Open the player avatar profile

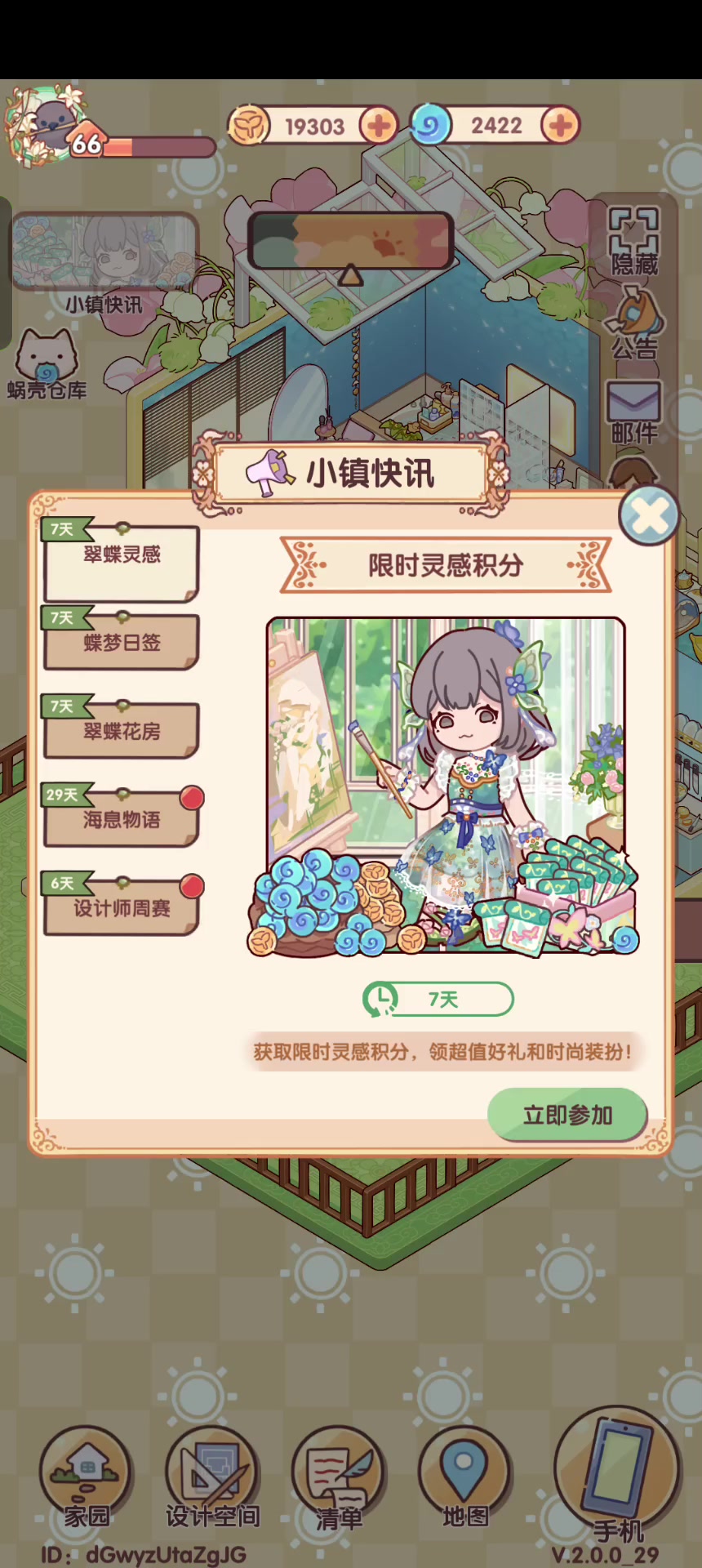pos(45,126)
